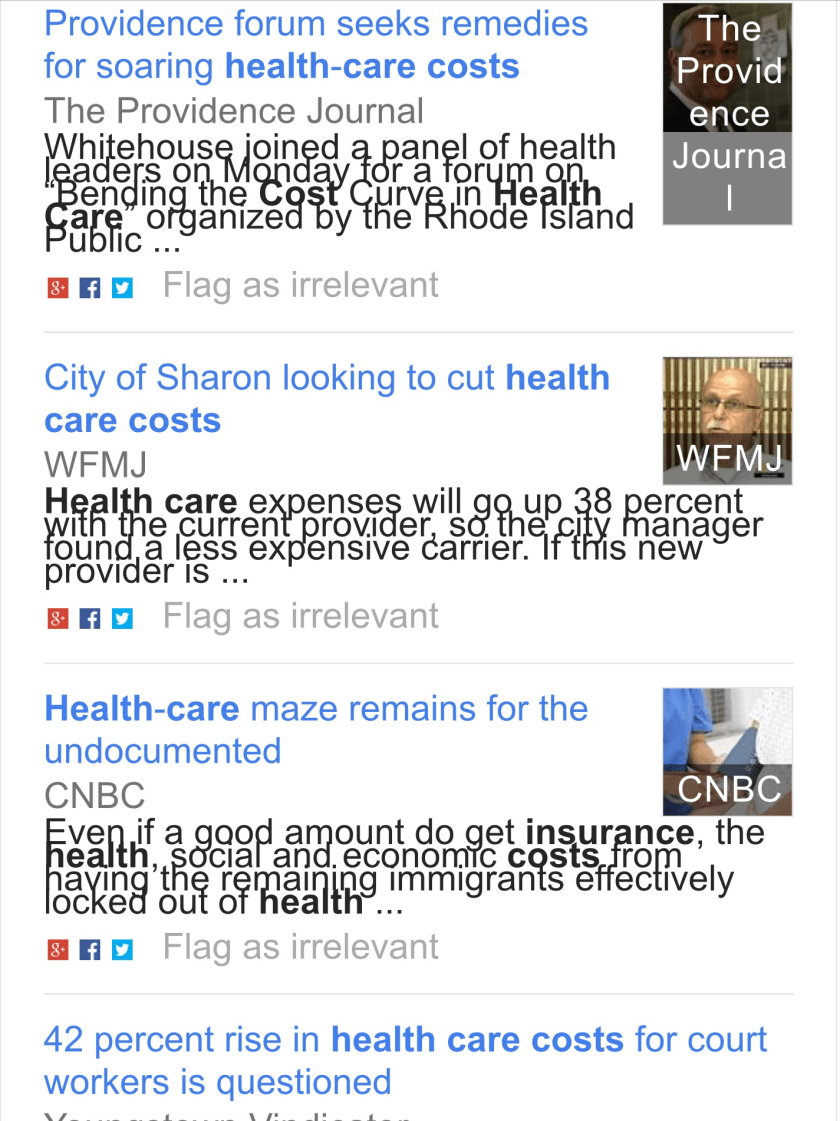Open the City of Sharon health care article

[x=326, y=399]
